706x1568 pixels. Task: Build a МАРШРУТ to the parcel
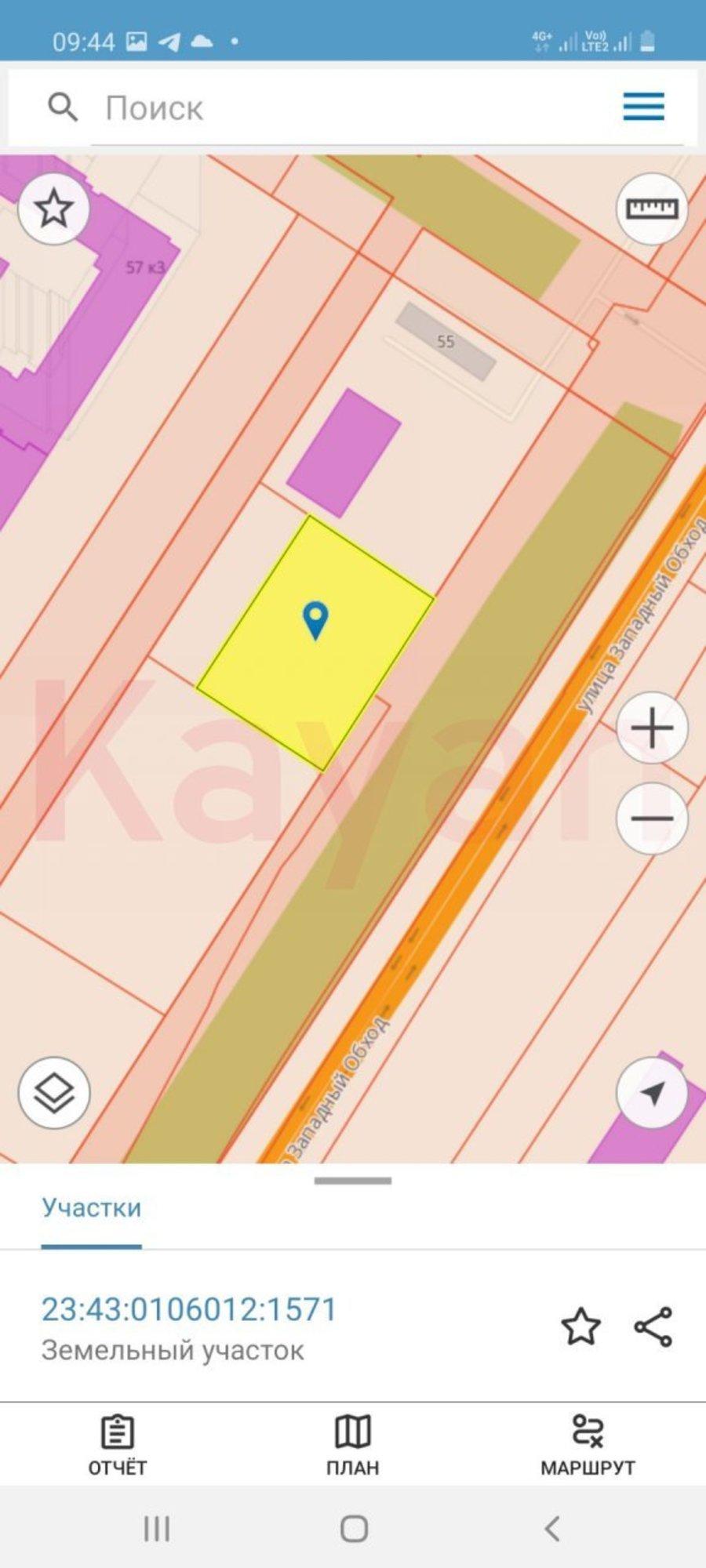coord(588,1446)
